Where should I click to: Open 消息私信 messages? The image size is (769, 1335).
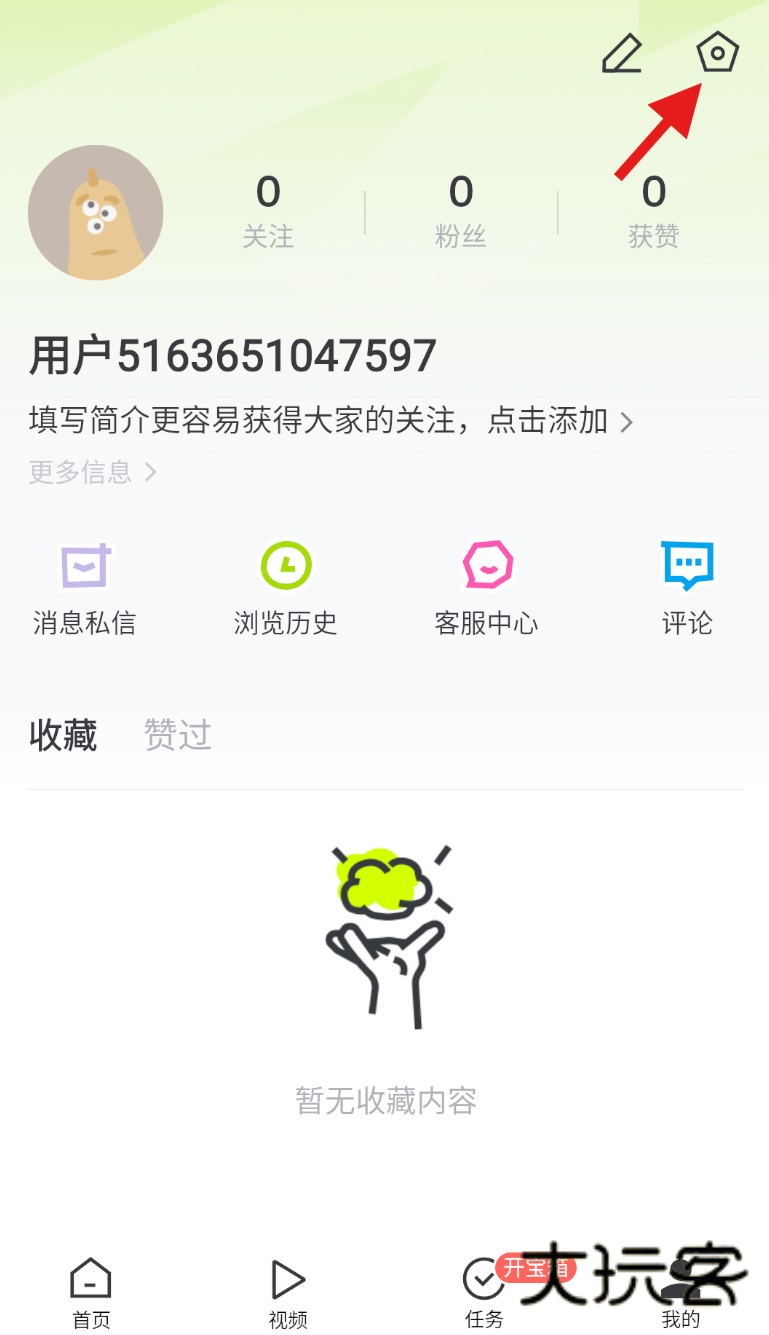pos(84,590)
